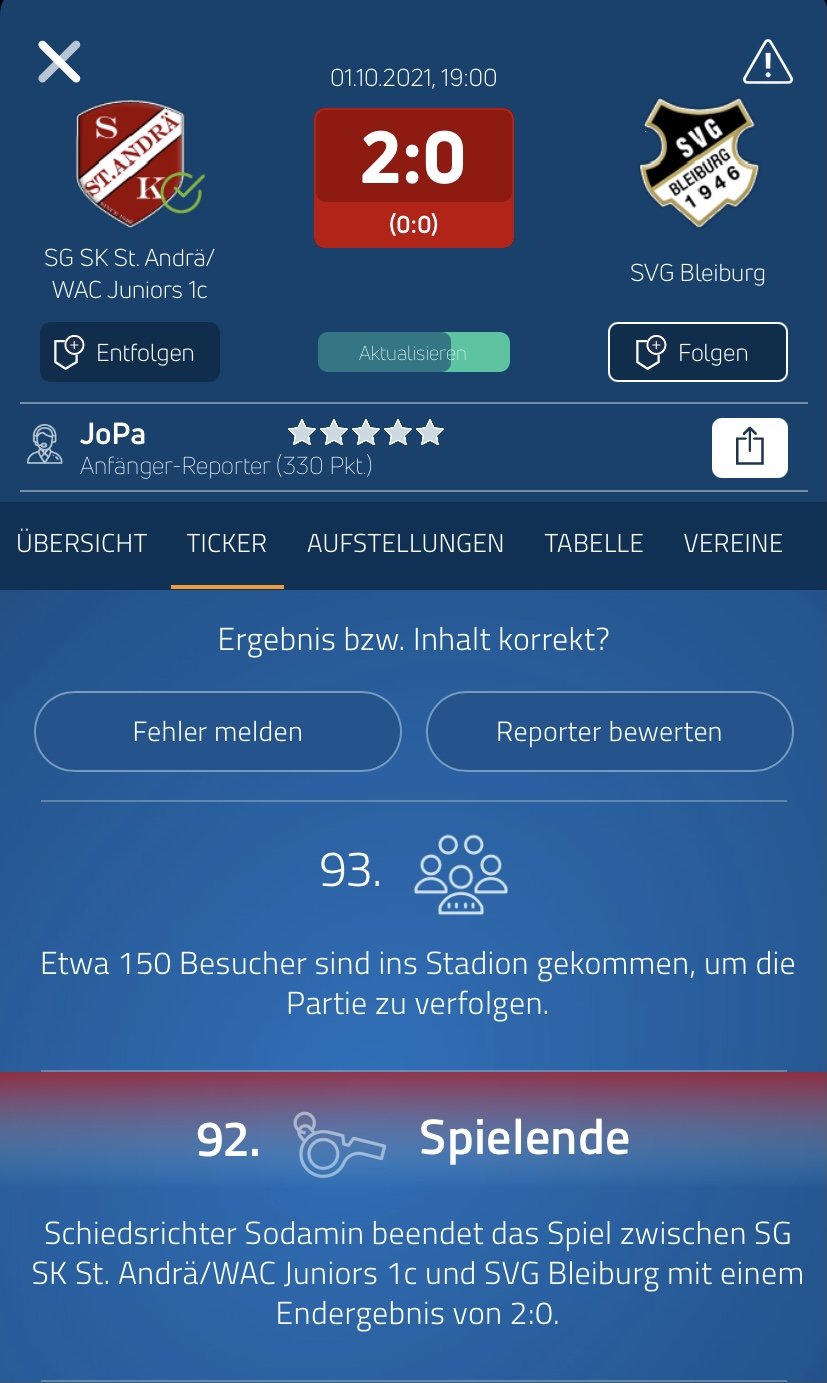The width and height of the screenshot is (827, 1383).
Task: Unfollow SG SK St. Andrä via Entfolgen
Action: tap(130, 352)
